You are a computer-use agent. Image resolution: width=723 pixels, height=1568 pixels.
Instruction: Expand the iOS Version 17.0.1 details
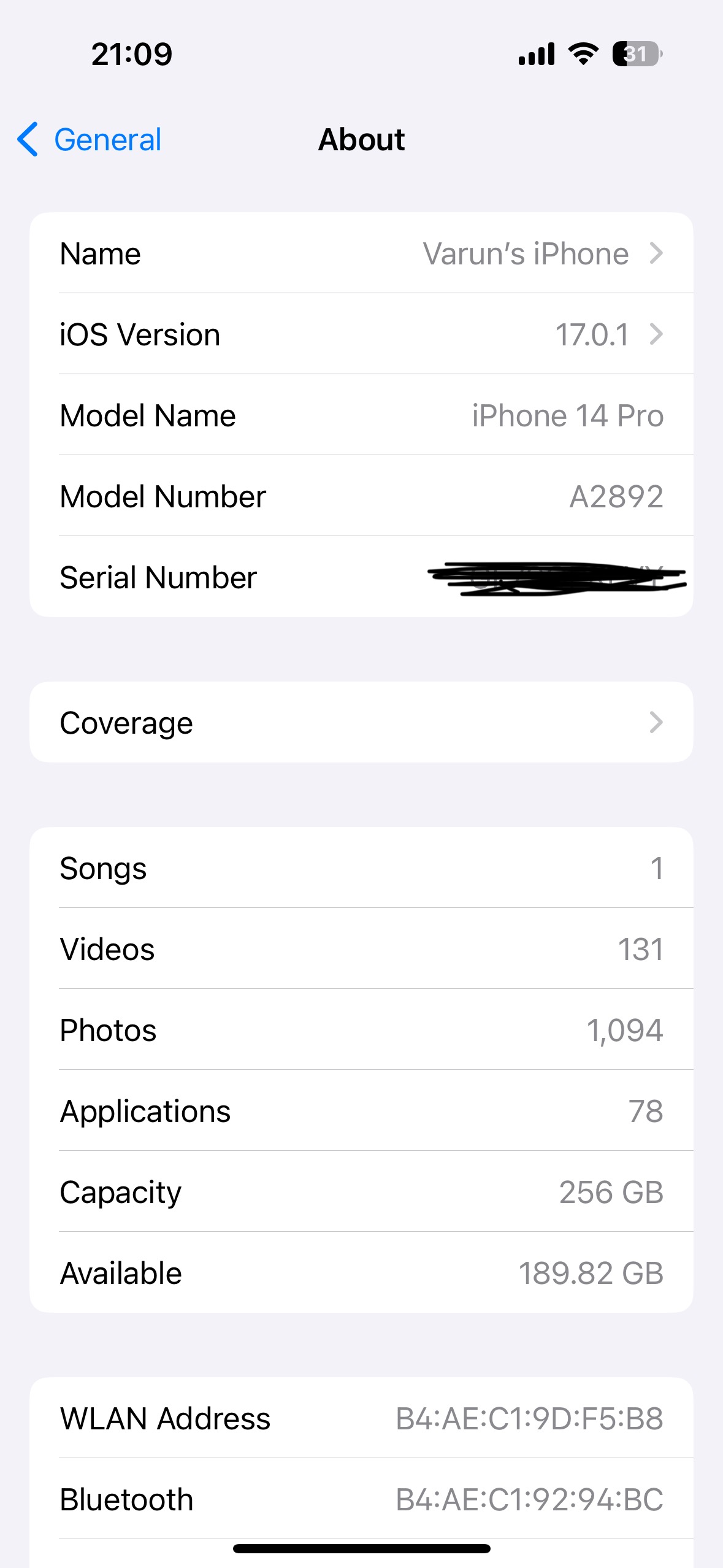coord(656,334)
